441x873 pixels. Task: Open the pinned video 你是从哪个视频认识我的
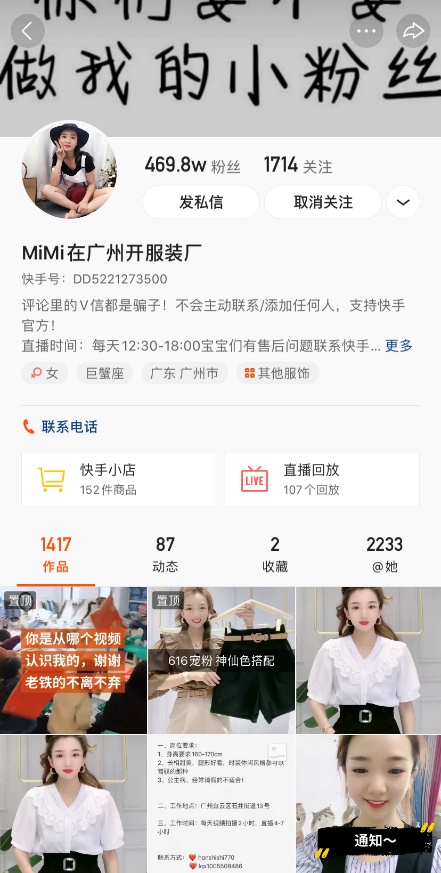74,660
